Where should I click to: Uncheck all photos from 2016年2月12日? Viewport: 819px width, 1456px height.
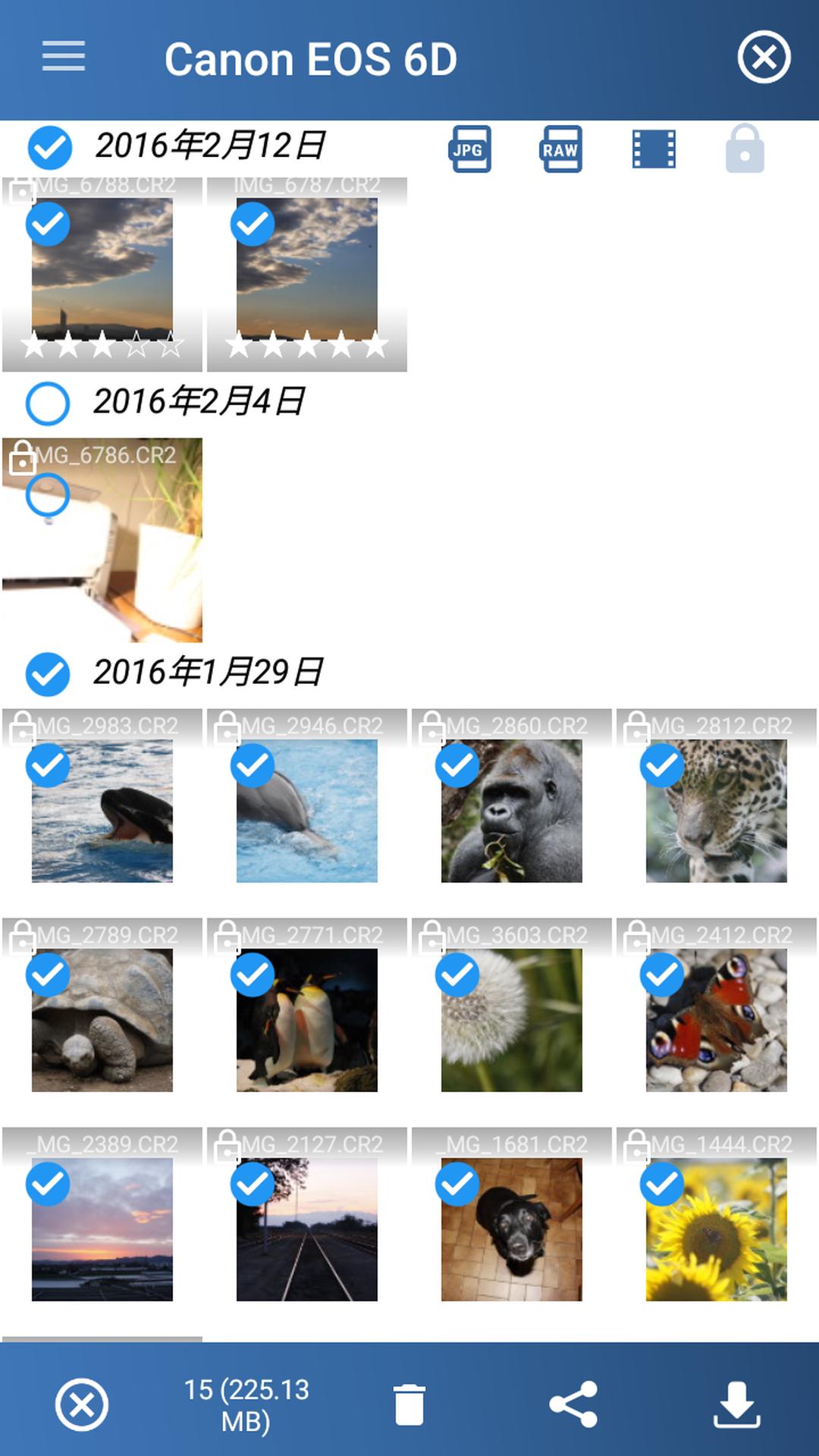pos(49,147)
